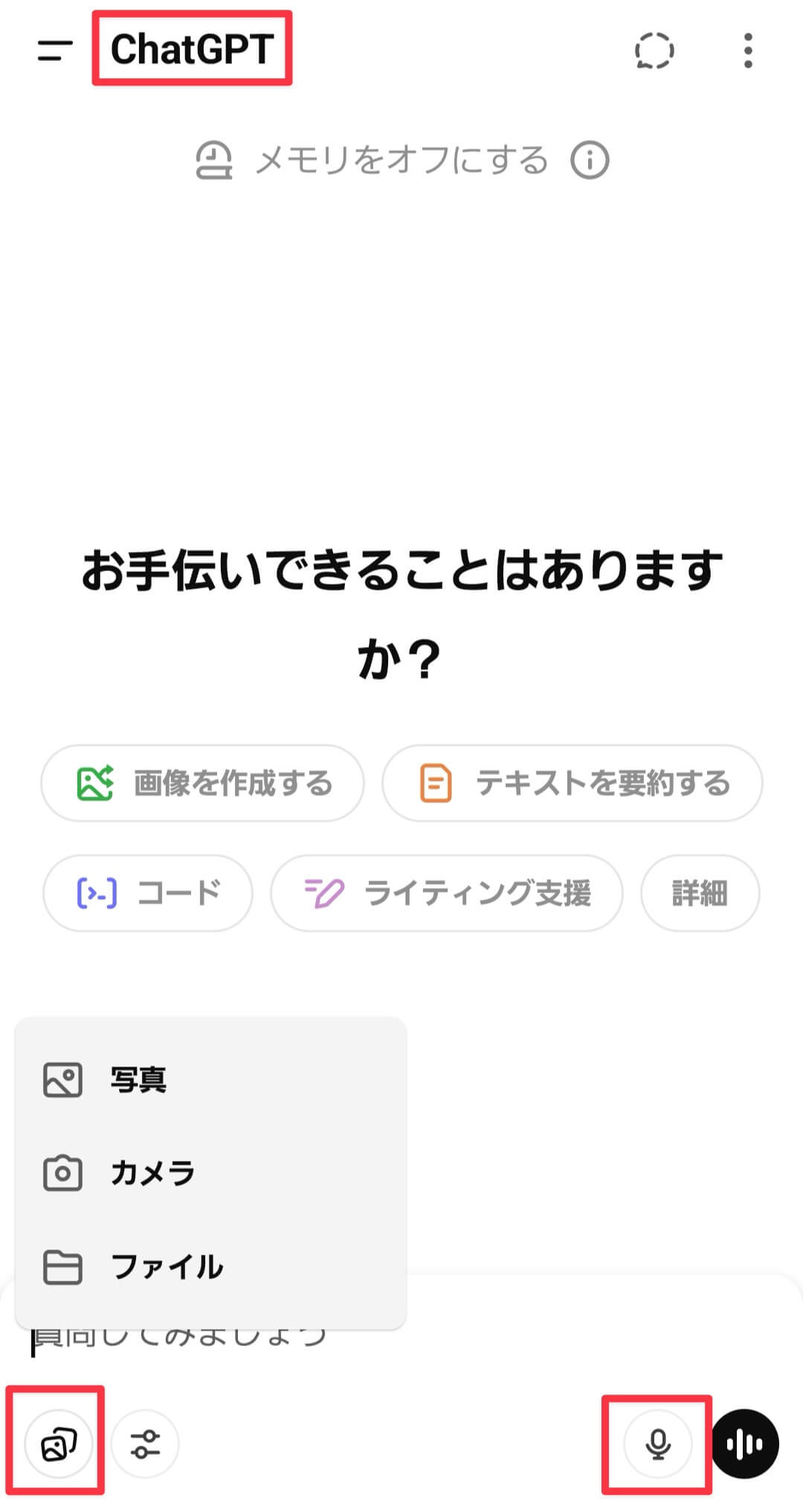This screenshot has width=803, height=1512.
Task: Launch voice mode with the waveform button
Action: coord(745,1444)
